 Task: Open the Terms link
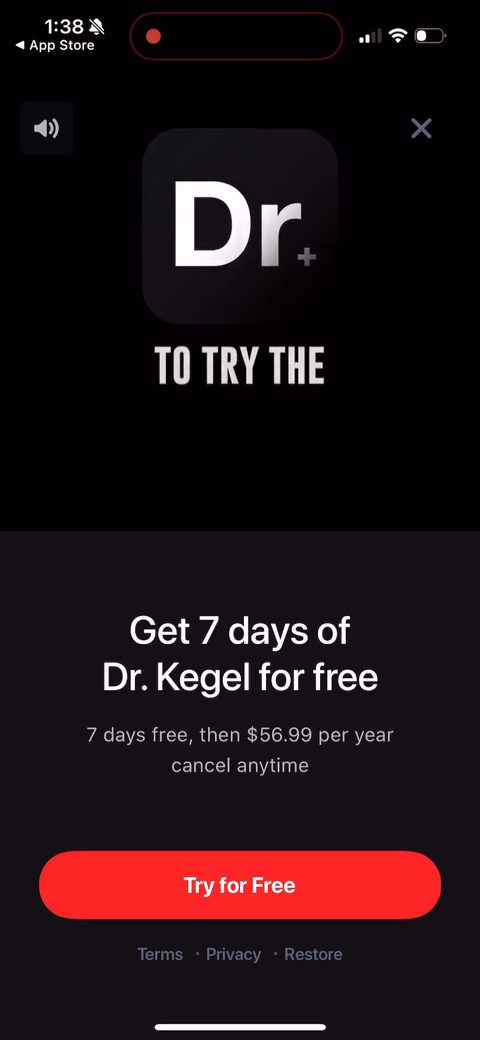(x=160, y=954)
